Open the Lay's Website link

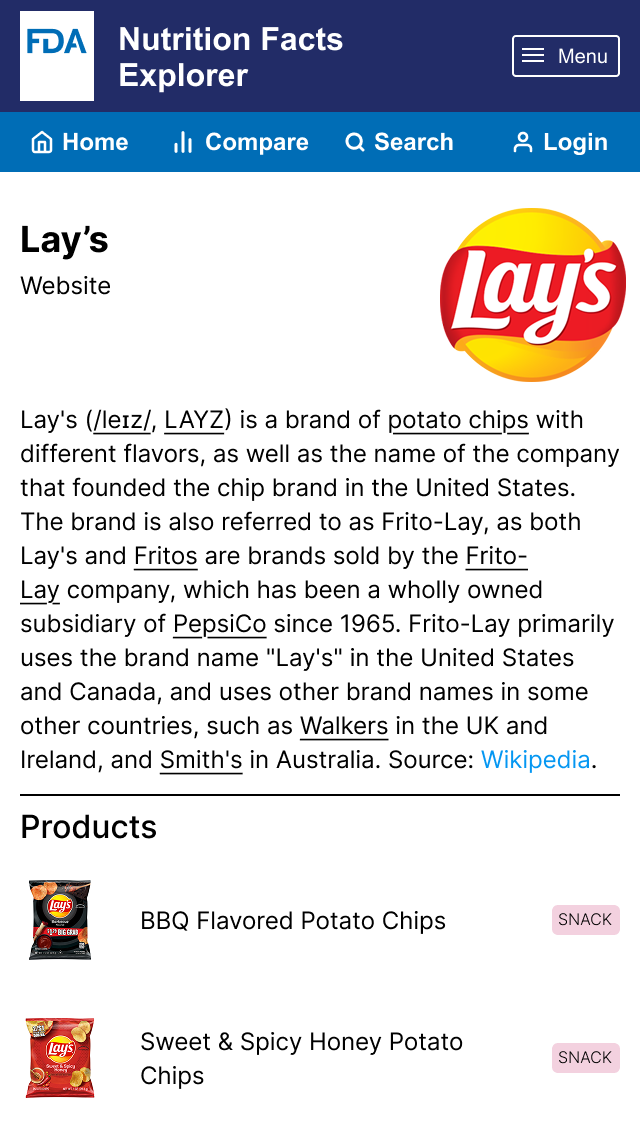click(65, 286)
